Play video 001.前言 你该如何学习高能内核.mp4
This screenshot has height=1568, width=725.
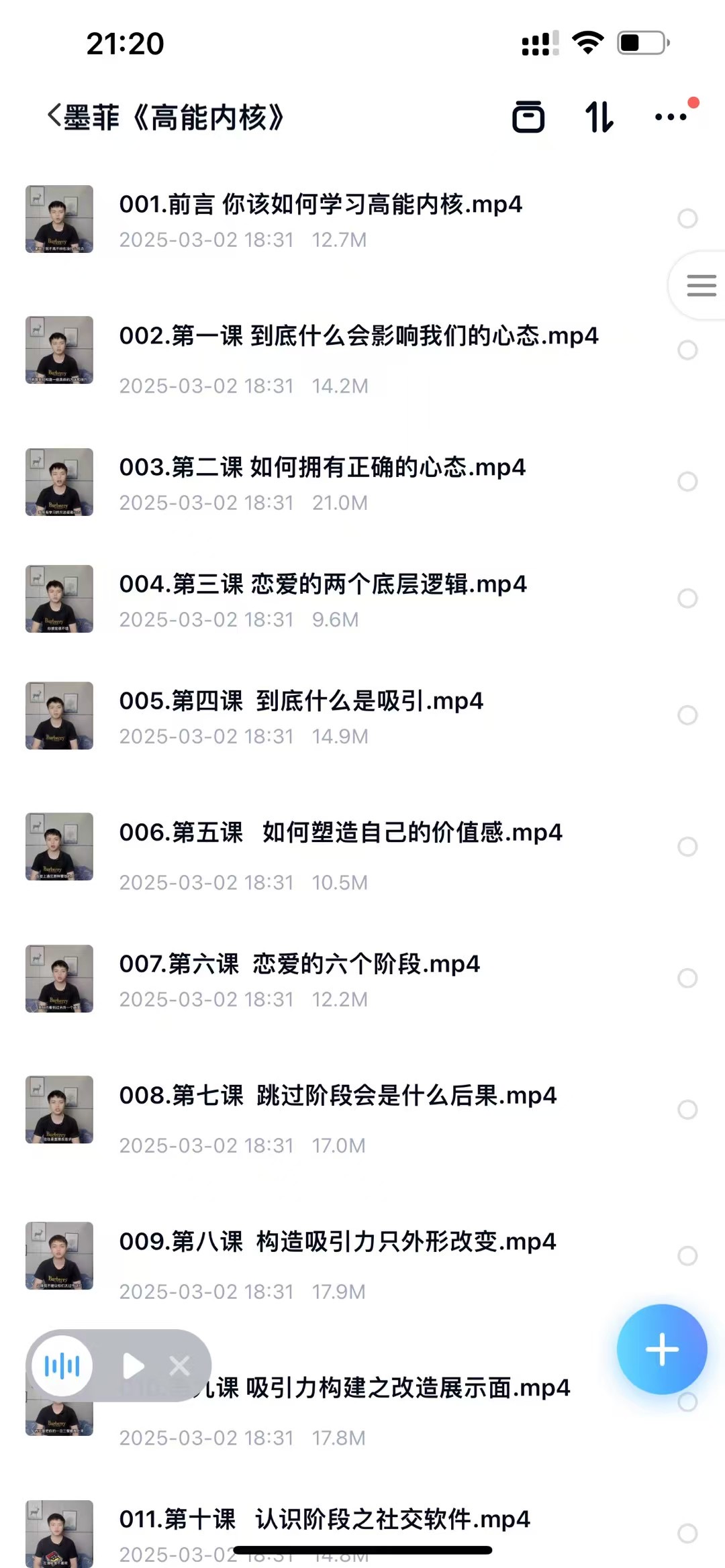[x=320, y=205]
